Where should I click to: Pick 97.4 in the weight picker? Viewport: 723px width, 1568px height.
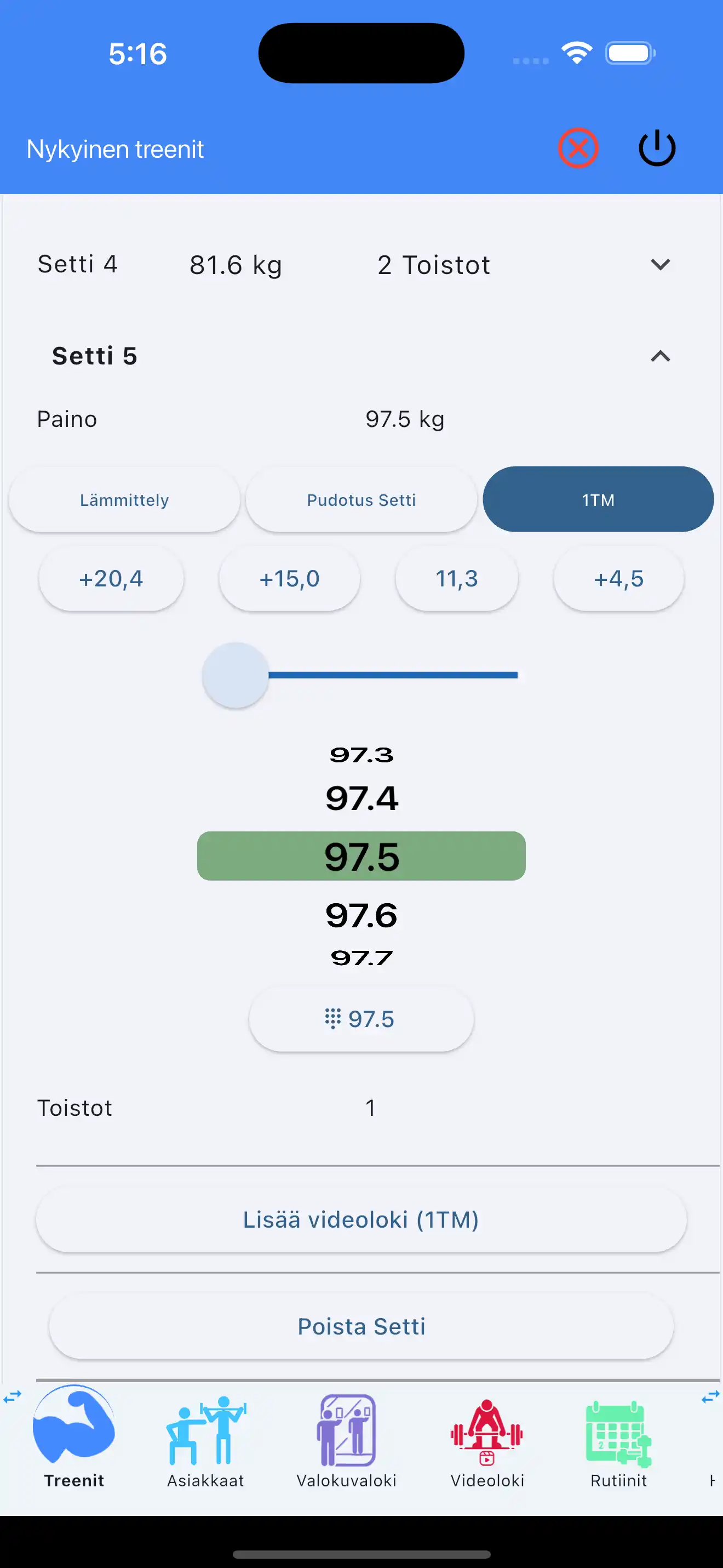pos(361,798)
